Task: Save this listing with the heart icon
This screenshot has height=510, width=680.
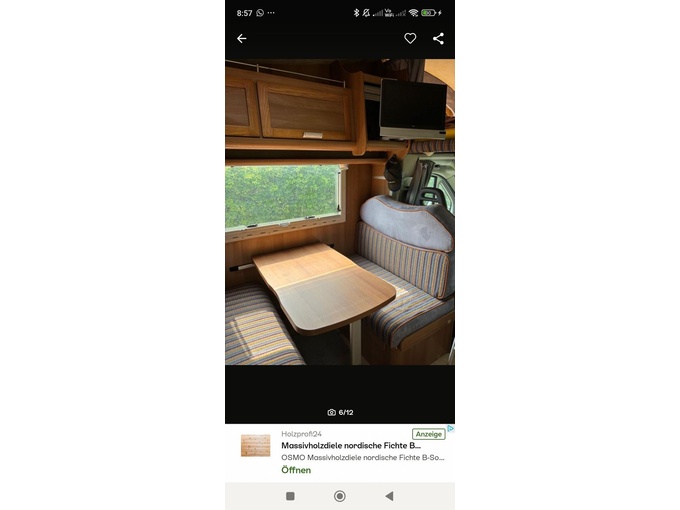Action: point(410,38)
